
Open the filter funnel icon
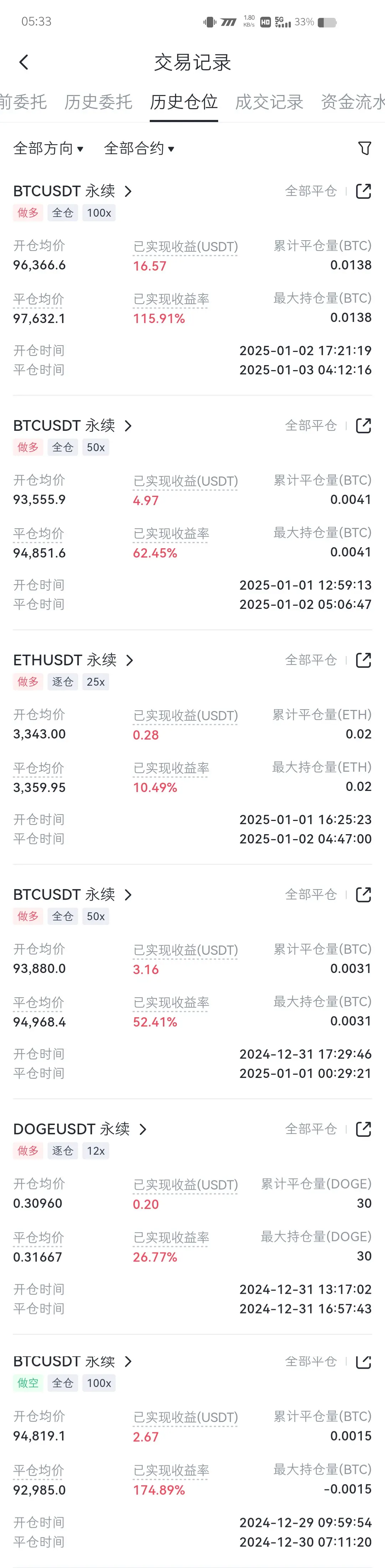click(364, 148)
